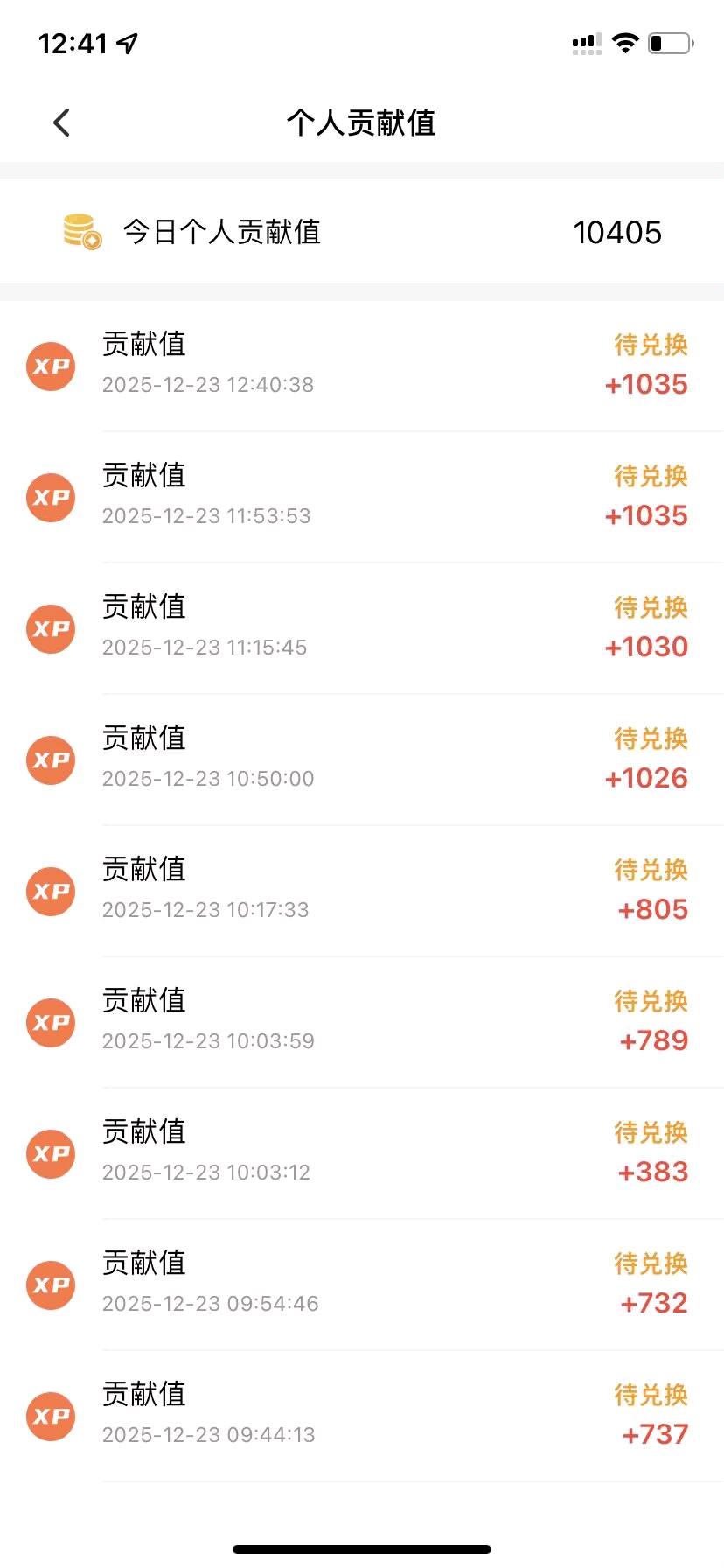Tap the Wi-Fi icon in the status bar
The height and width of the screenshot is (1568, 724).
point(626,41)
